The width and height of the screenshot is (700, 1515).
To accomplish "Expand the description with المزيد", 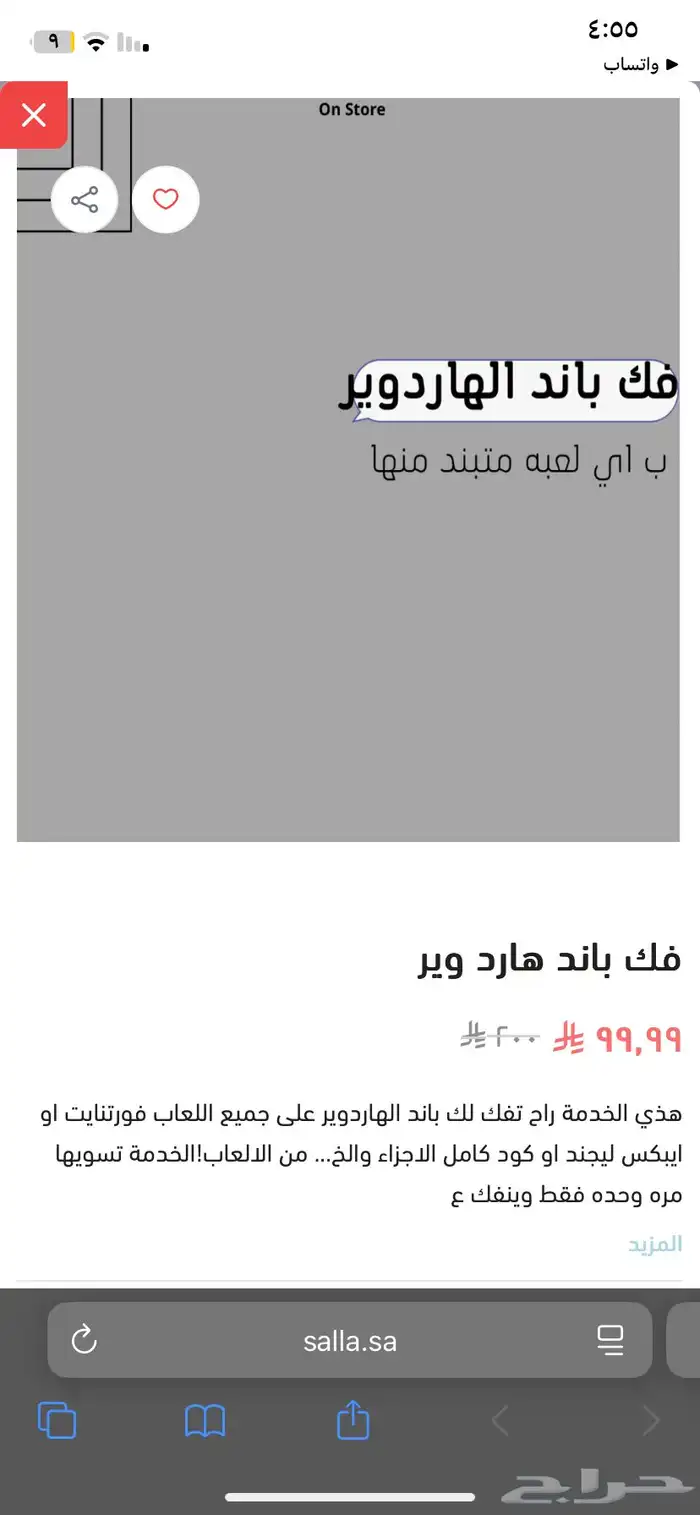I will [x=655, y=1244].
